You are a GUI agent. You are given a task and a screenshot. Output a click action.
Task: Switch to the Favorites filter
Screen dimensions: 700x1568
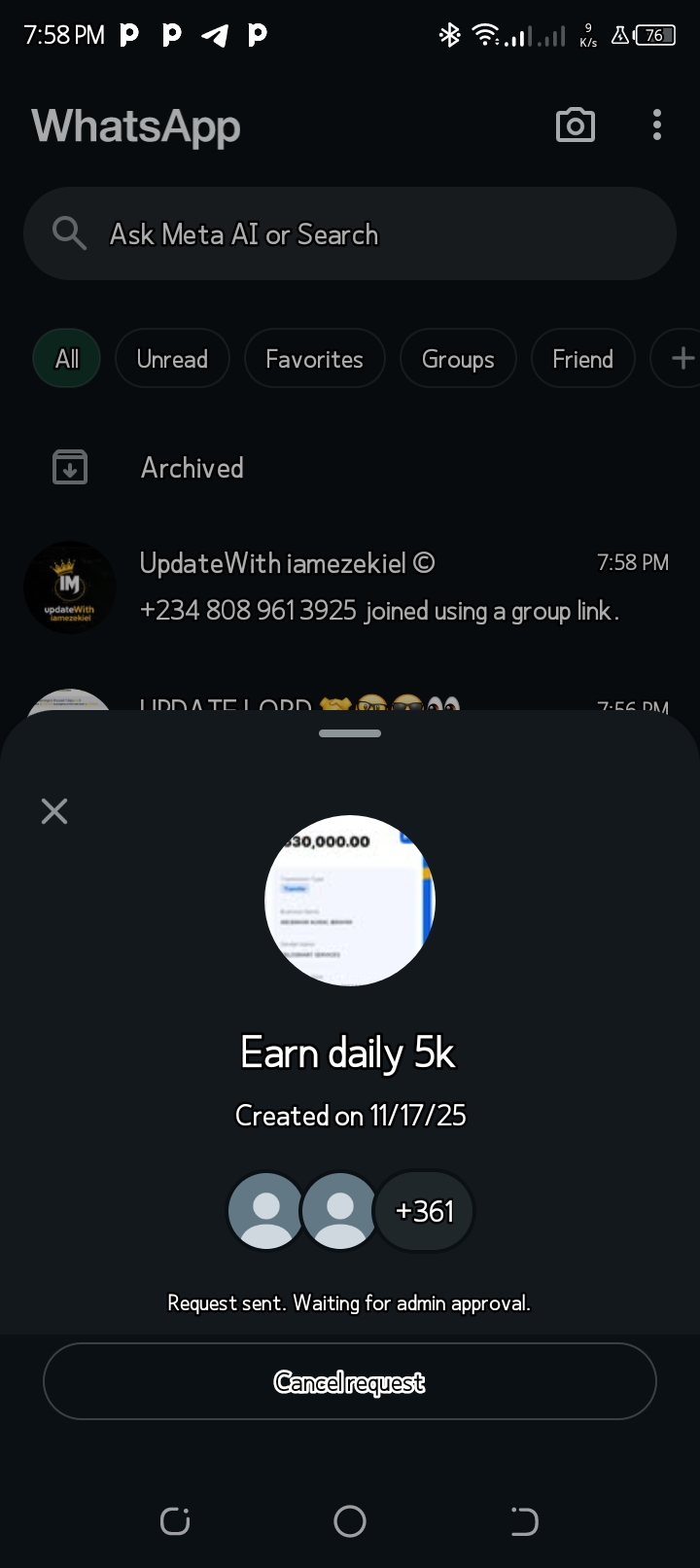pyautogui.click(x=314, y=359)
